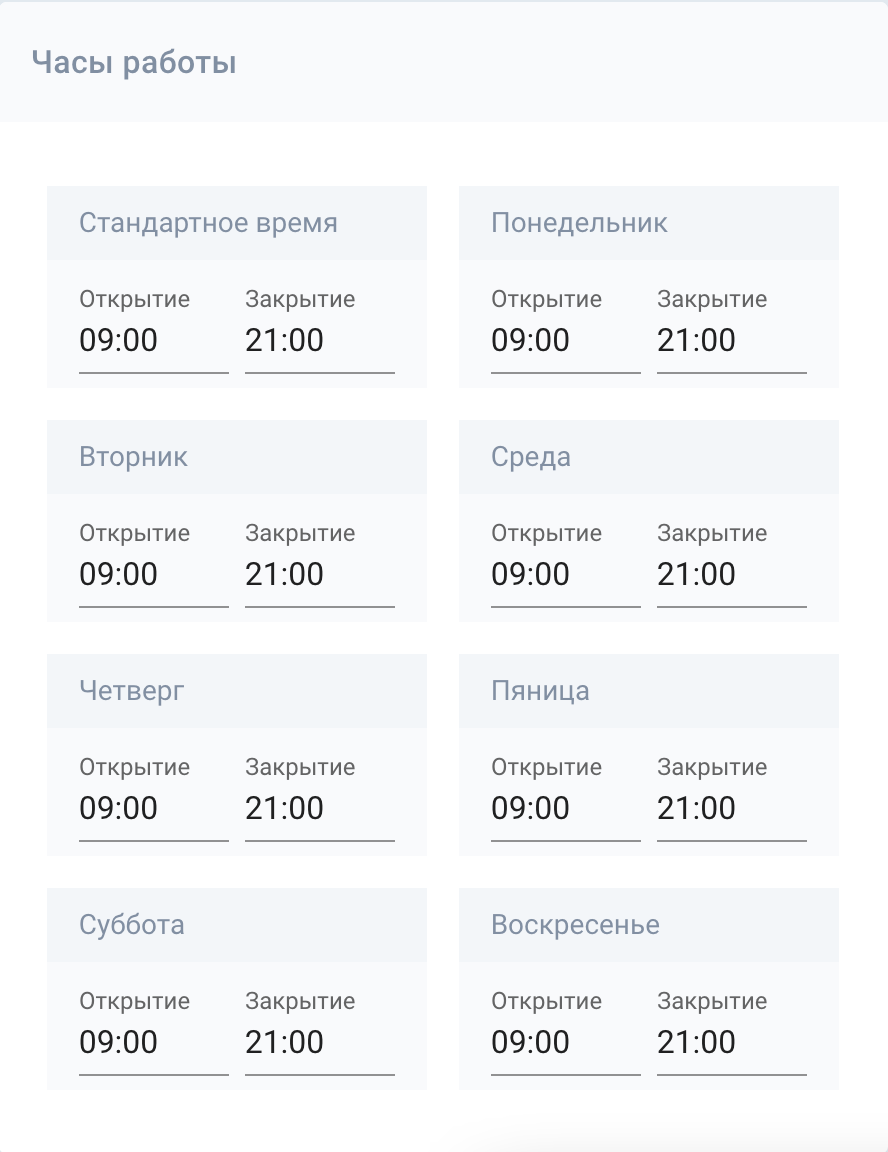This screenshot has width=888, height=1152.
Task: Focus the Воскресенье Открытие time field
Action: pyautogui.click(x=565, y=1043)
